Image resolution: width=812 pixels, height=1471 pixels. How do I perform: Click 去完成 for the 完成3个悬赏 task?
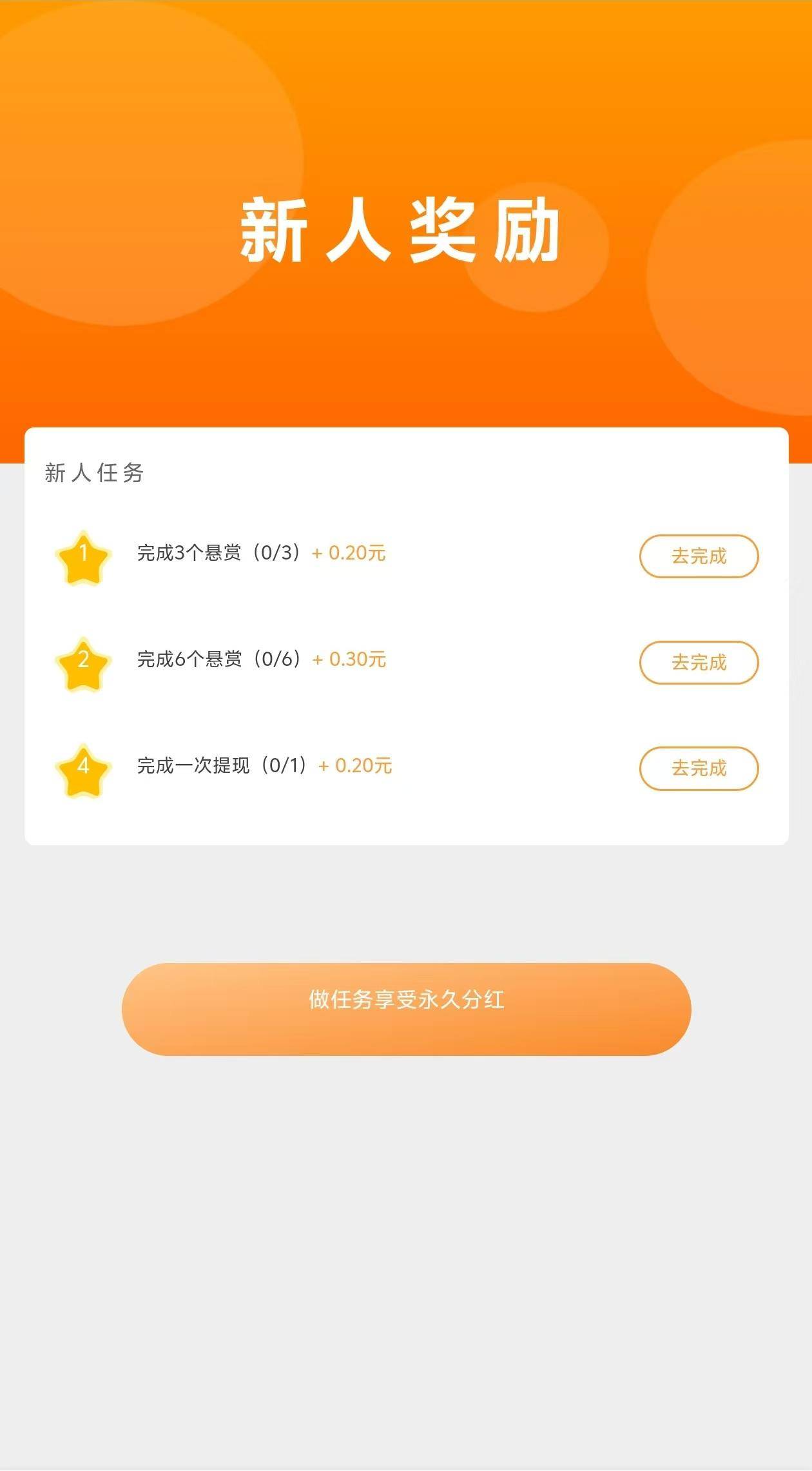coord(699,556)
